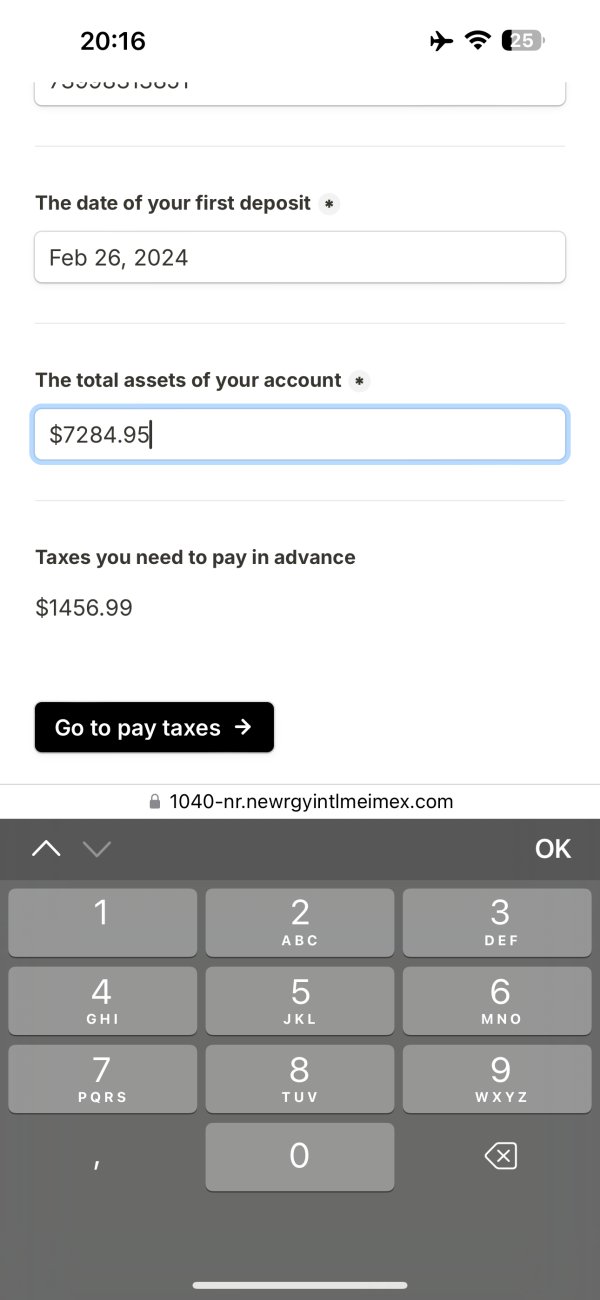
Task: Type digit 5 on the keypad
Action: pos(300,1000)
